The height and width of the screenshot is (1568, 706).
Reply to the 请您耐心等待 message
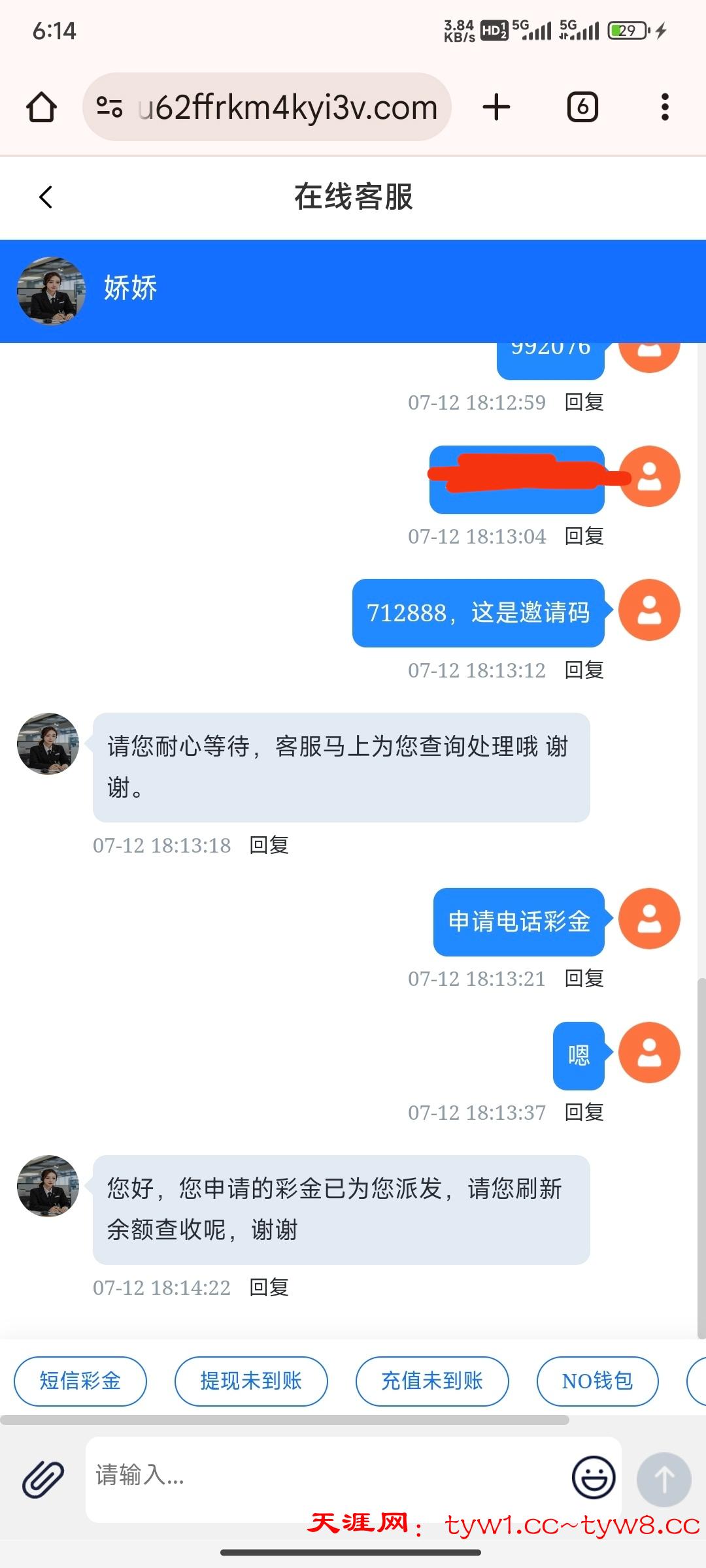(269, 845)
